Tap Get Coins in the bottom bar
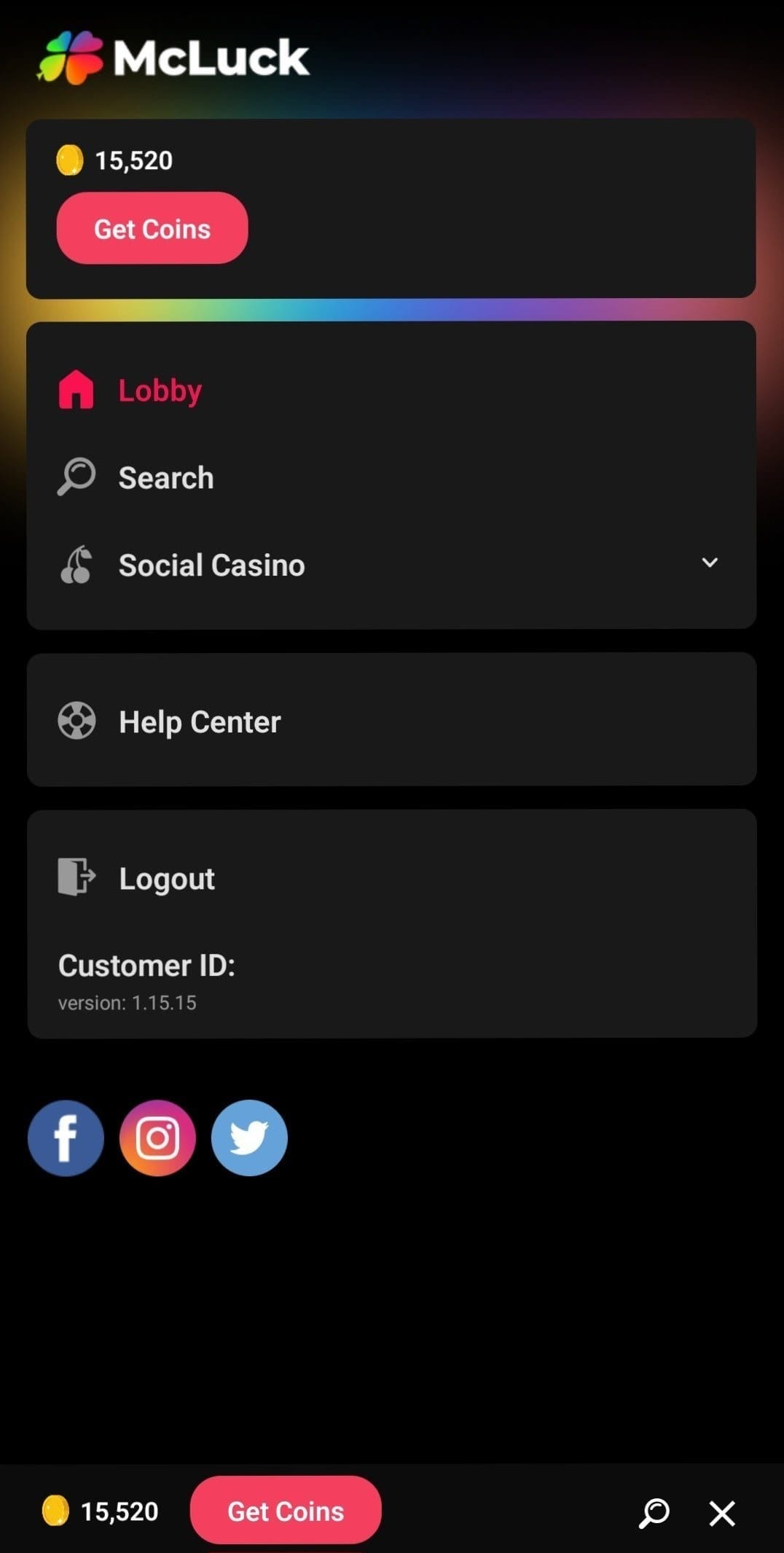784x1553 pixels. 286,1510
